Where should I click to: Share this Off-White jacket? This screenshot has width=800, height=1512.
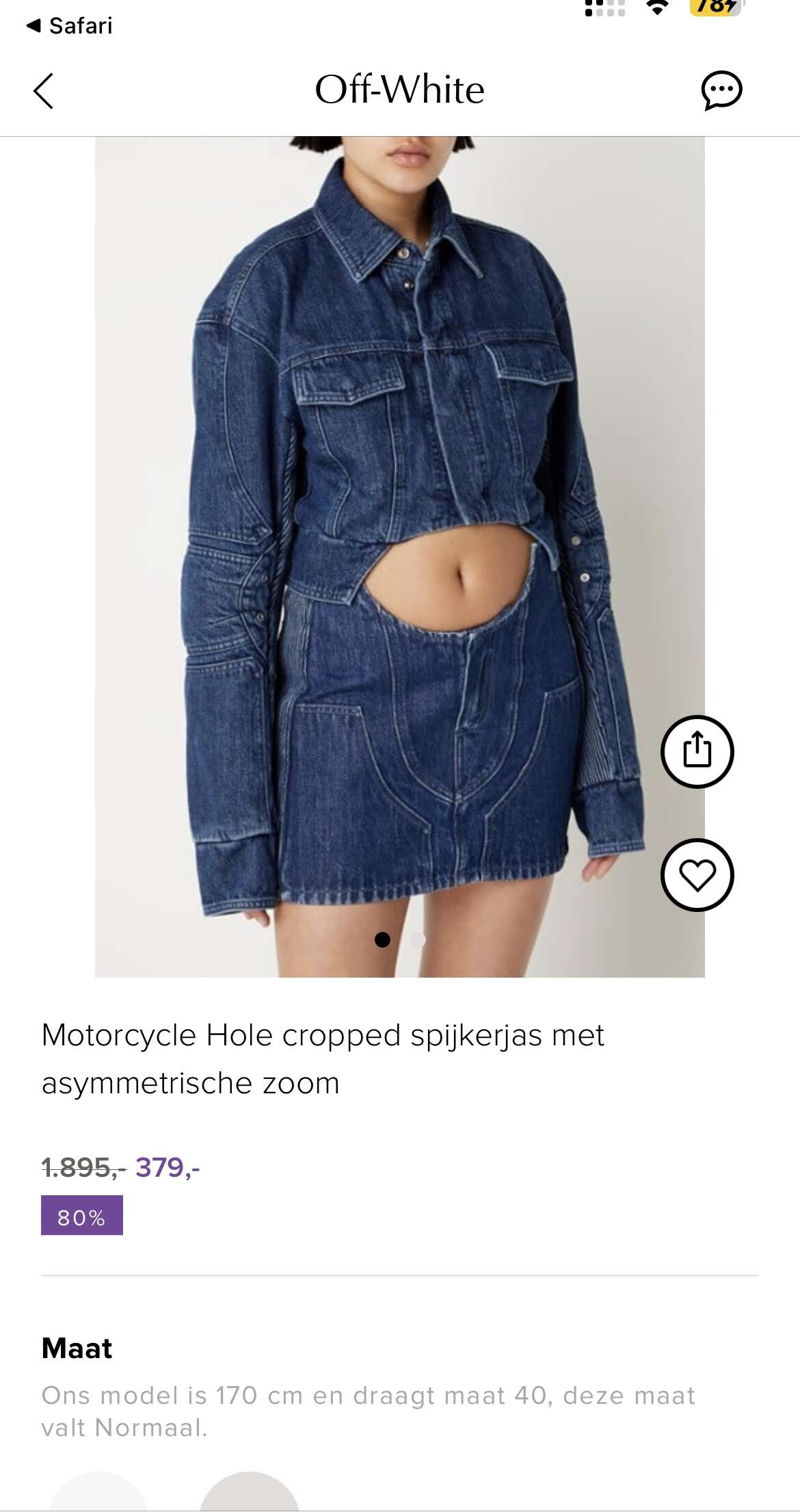pos(697,751)
